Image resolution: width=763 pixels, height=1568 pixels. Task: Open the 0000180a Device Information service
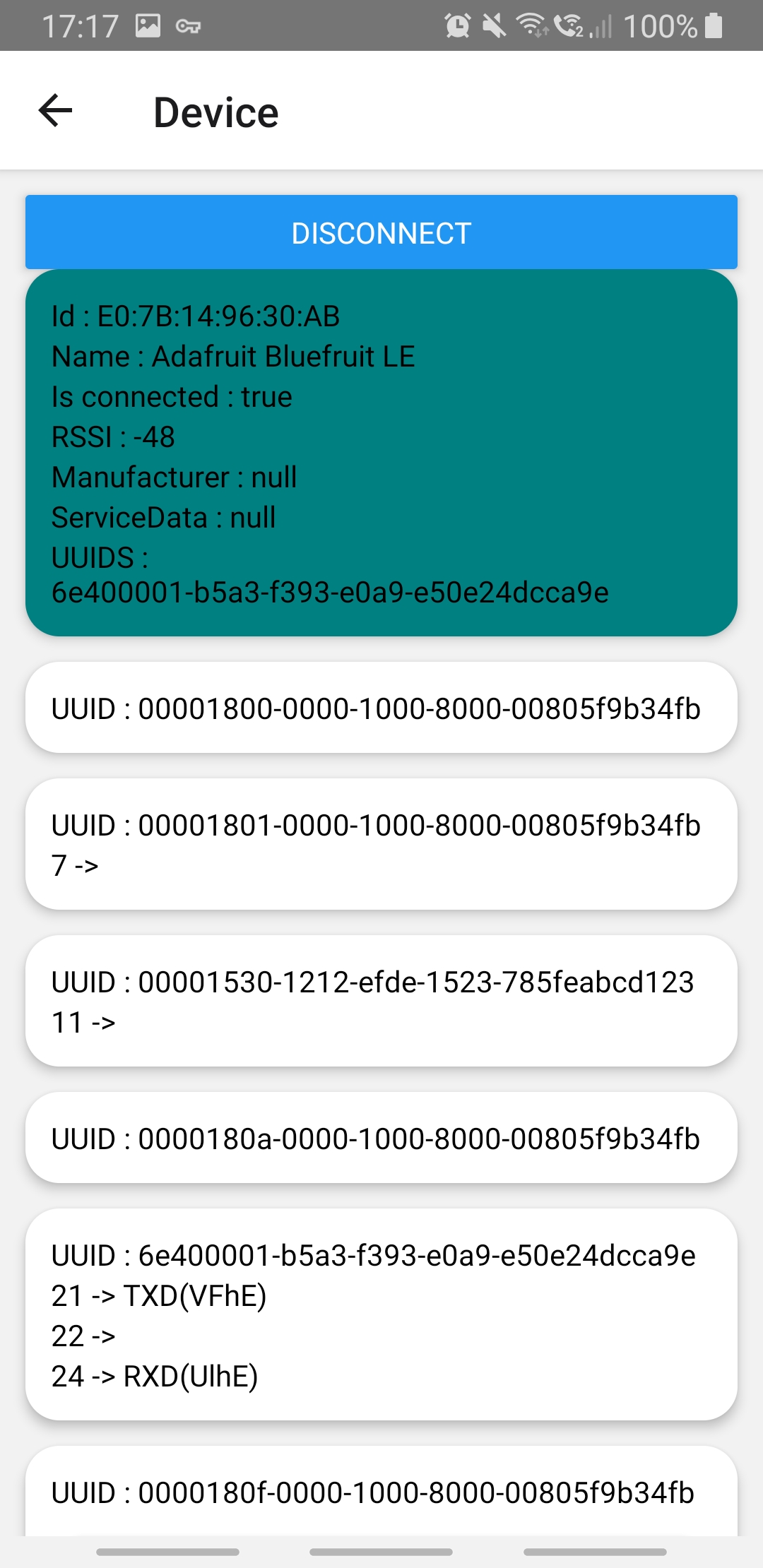[381, 1138]
